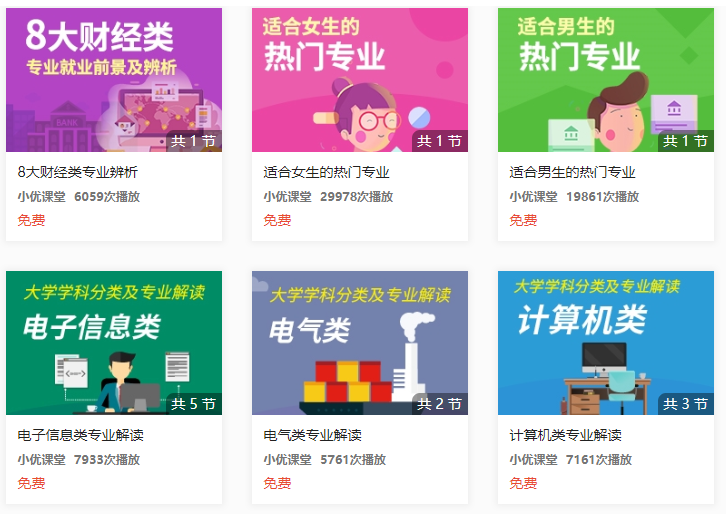Select the 计算机类专业解读 course card
Image resolution: width=726 pixels, height=514 pixels.
click(x=605, y=344)
